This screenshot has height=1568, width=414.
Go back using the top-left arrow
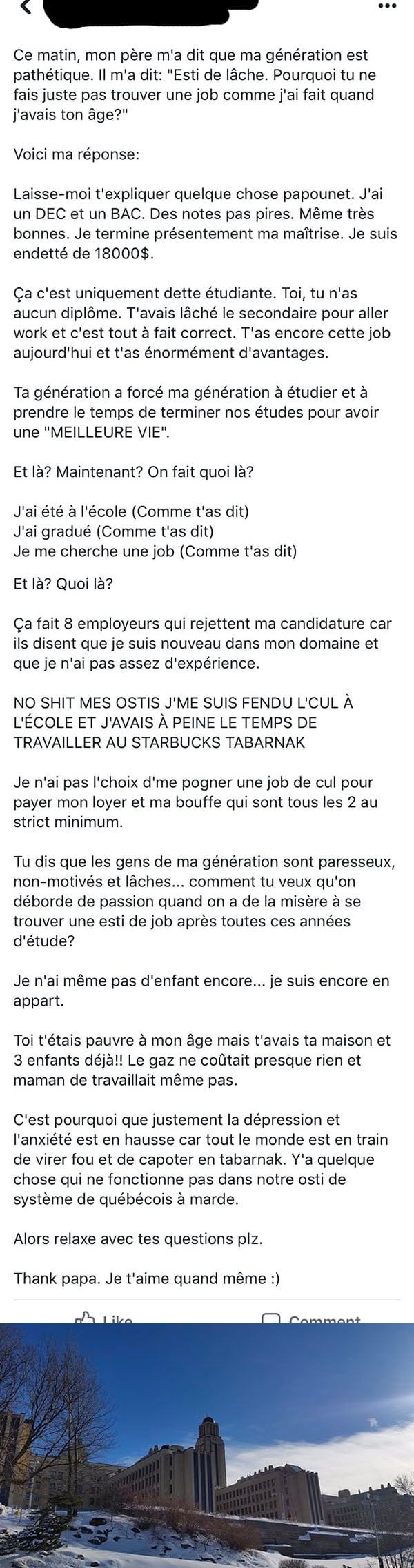pyautogui.click(x=26, y=8)
